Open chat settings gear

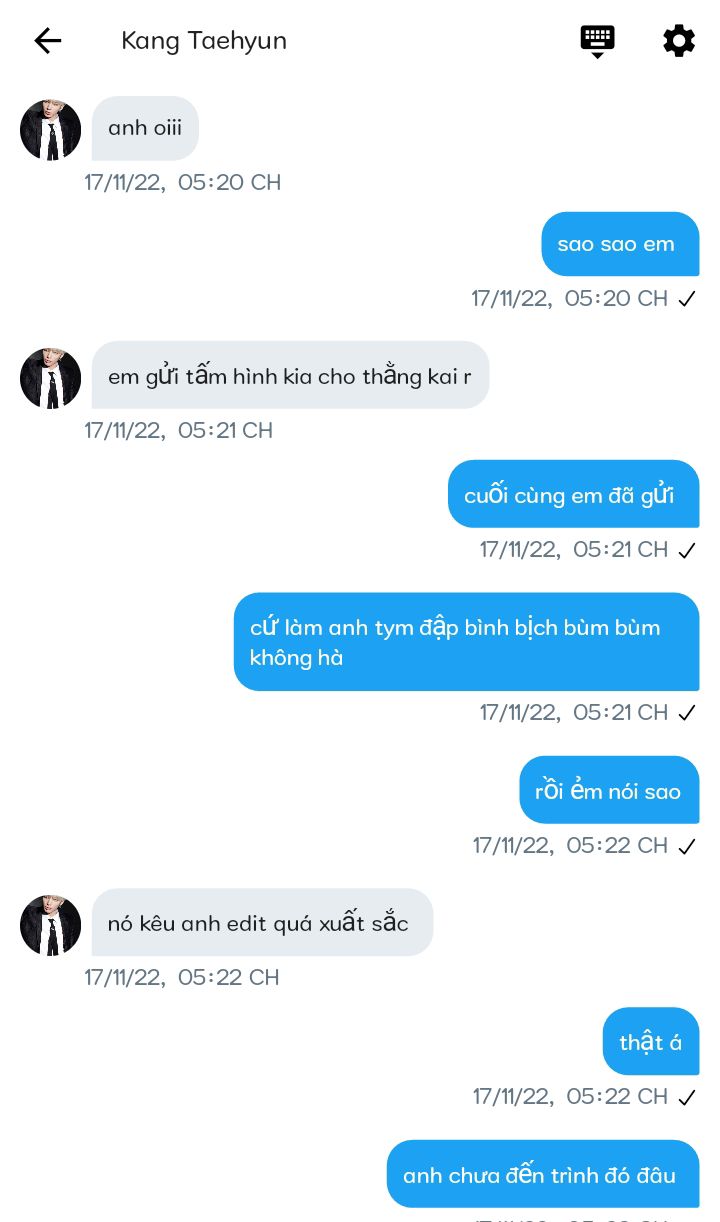pos(678,41)
